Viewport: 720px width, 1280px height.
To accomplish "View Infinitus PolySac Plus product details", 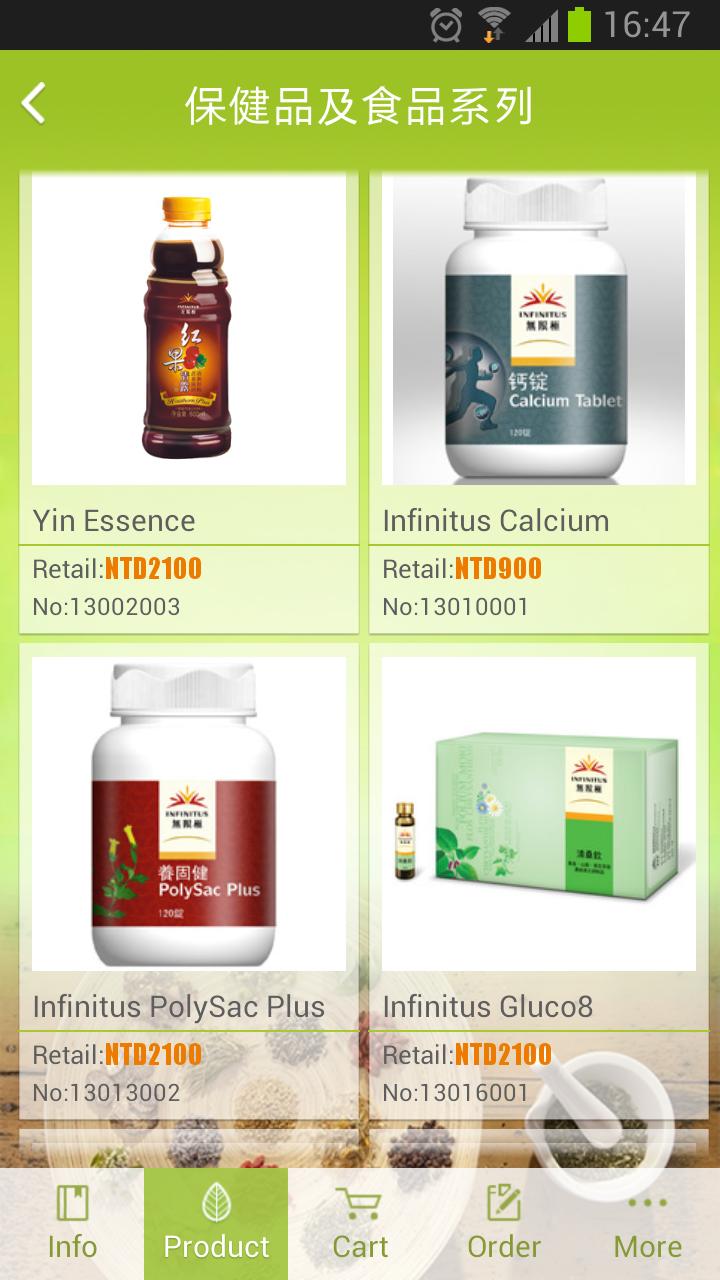I will tap(189, 880).
